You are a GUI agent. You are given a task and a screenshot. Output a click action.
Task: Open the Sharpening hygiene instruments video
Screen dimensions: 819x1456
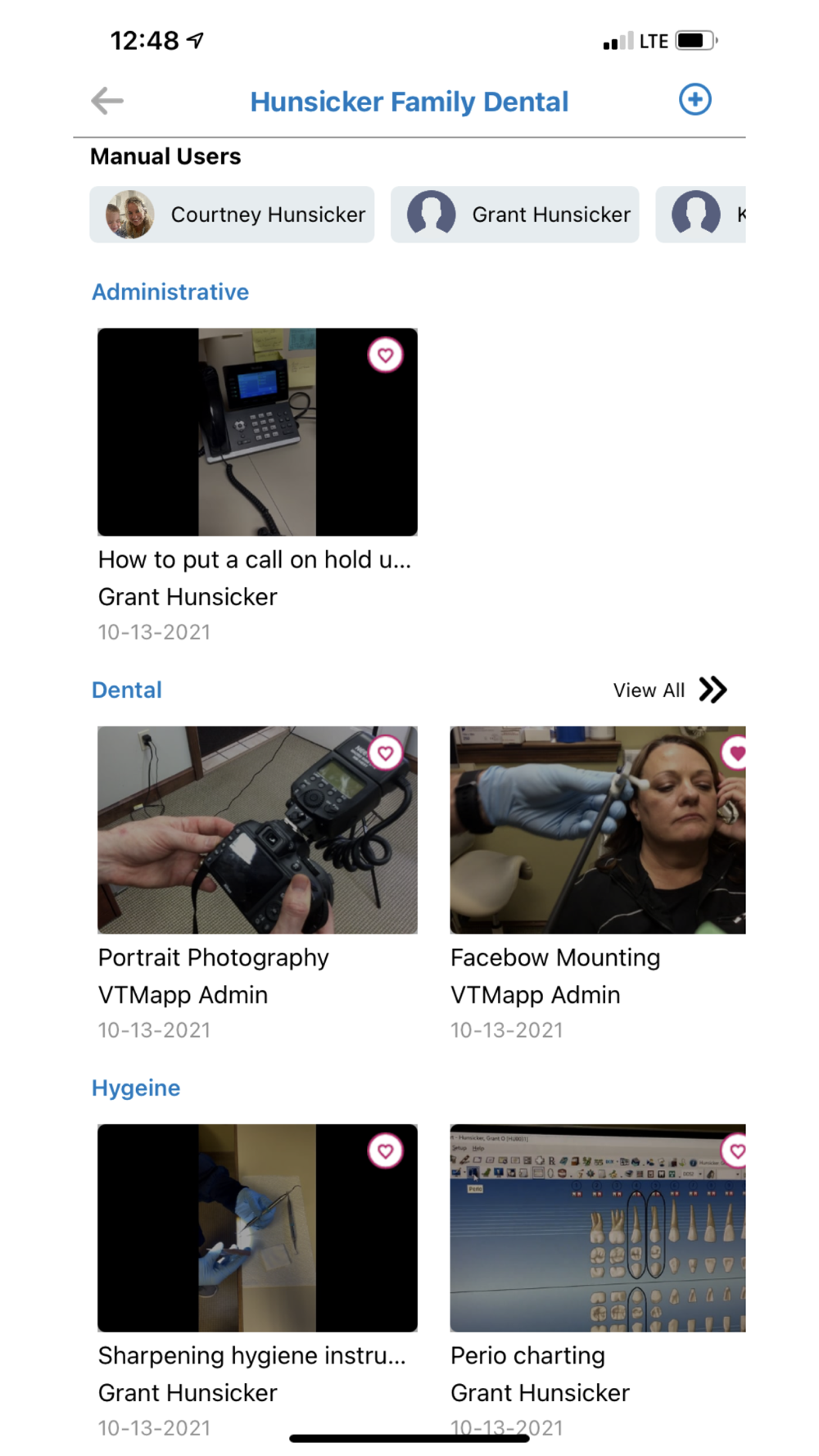(x=257, y=1228)
